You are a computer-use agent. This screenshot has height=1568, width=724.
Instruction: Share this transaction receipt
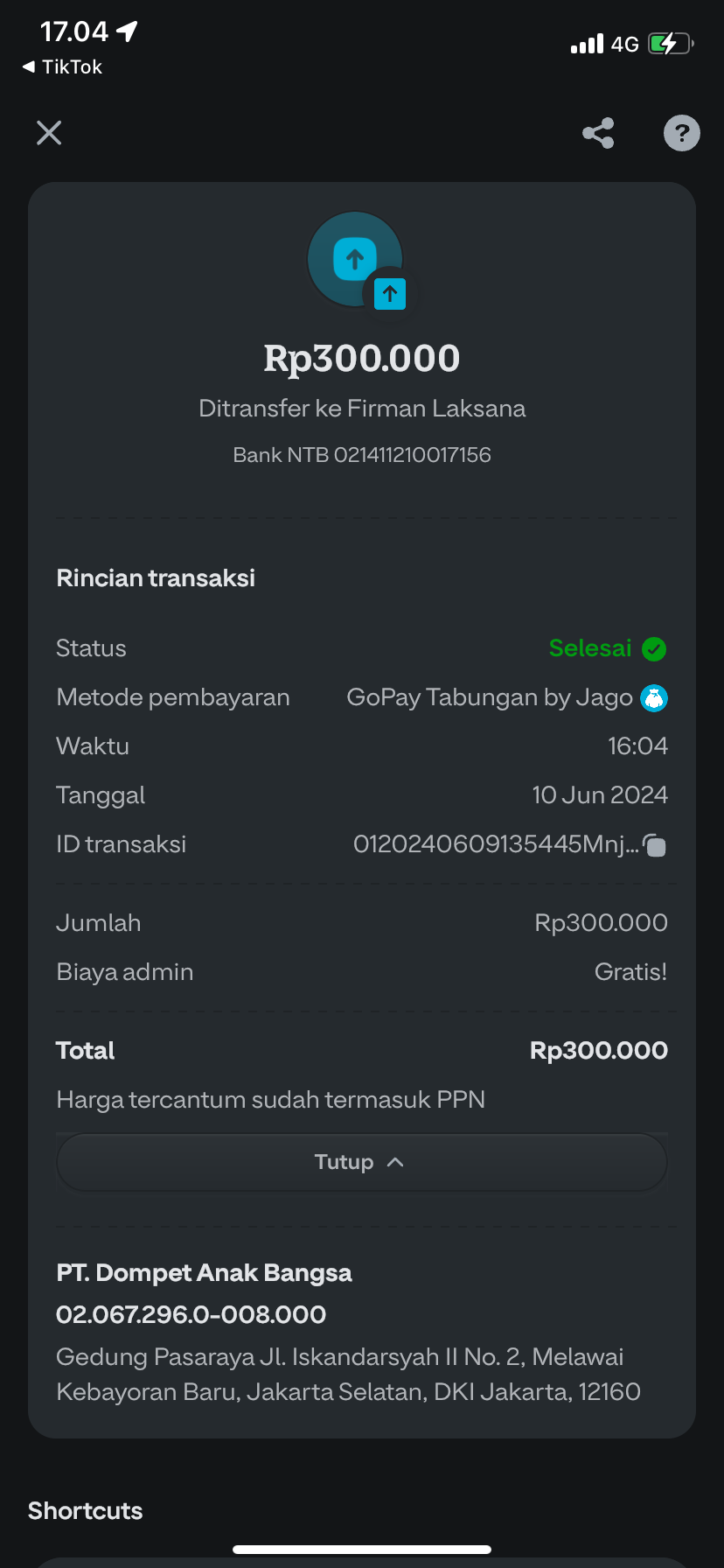(x=598, y=133)
